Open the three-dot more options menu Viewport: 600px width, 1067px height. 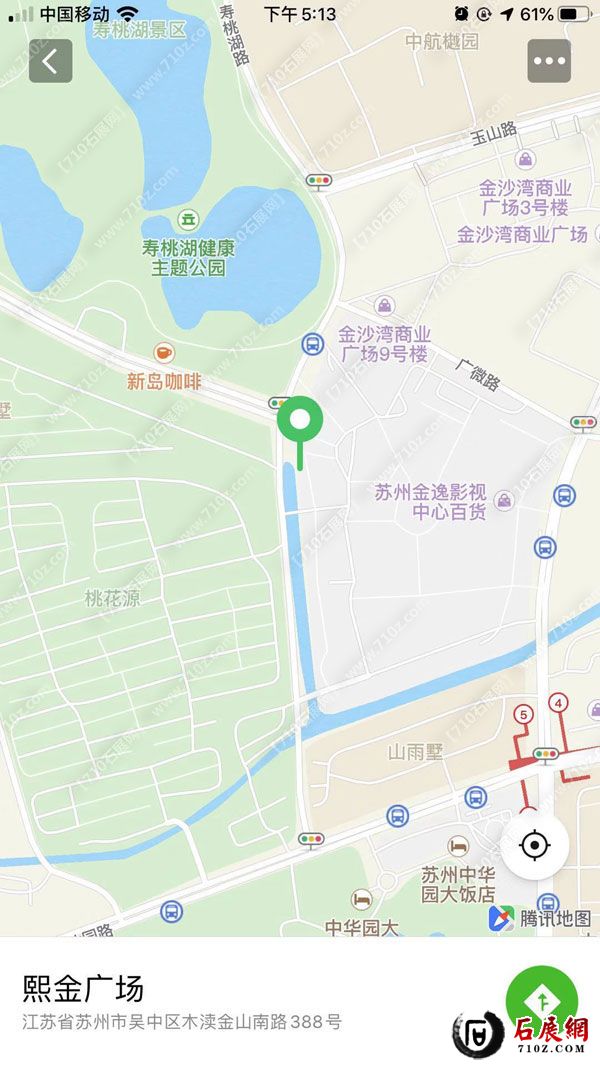pos(549,61)
